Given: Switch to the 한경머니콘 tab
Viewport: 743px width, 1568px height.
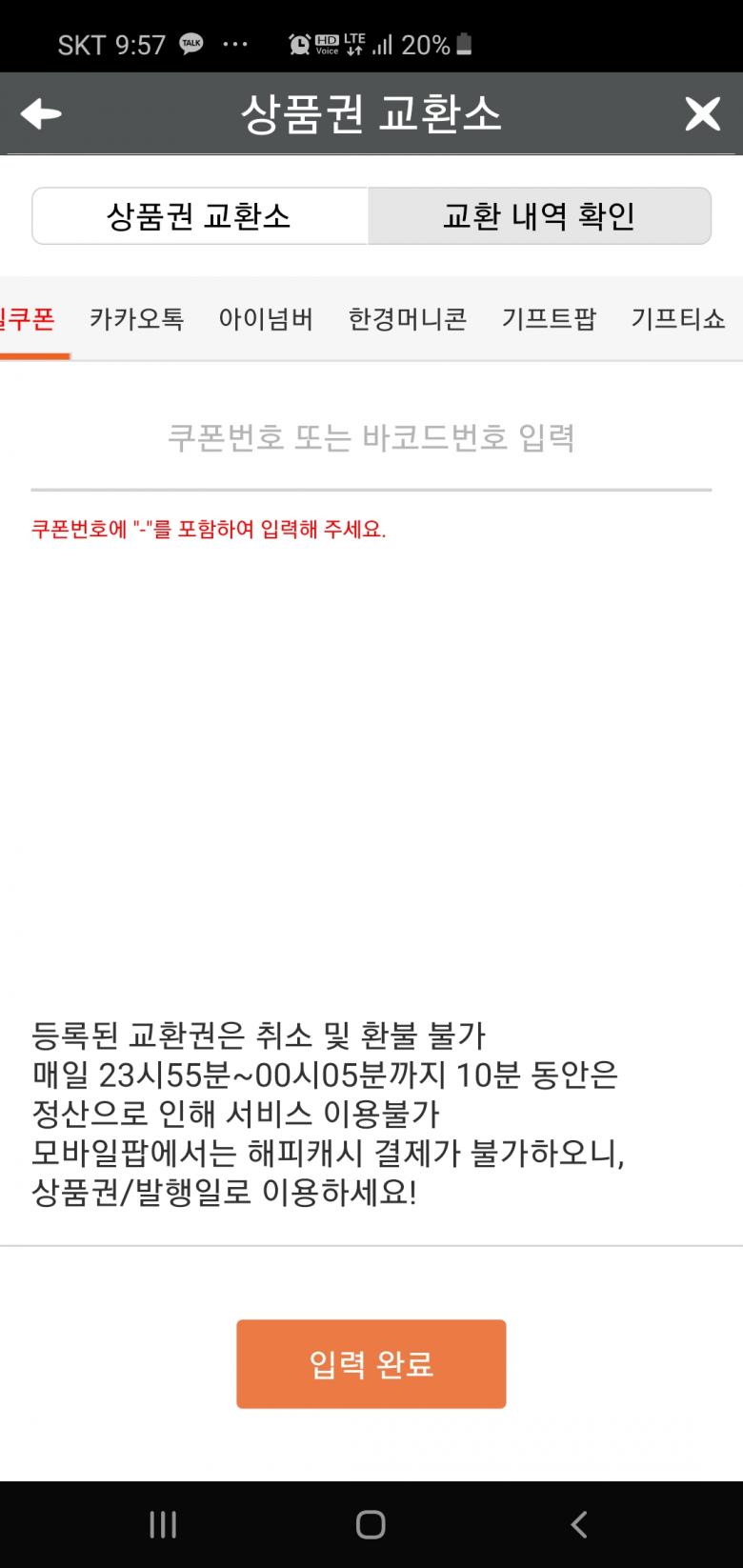Looking at the screenshot, I should click(408, 318).
